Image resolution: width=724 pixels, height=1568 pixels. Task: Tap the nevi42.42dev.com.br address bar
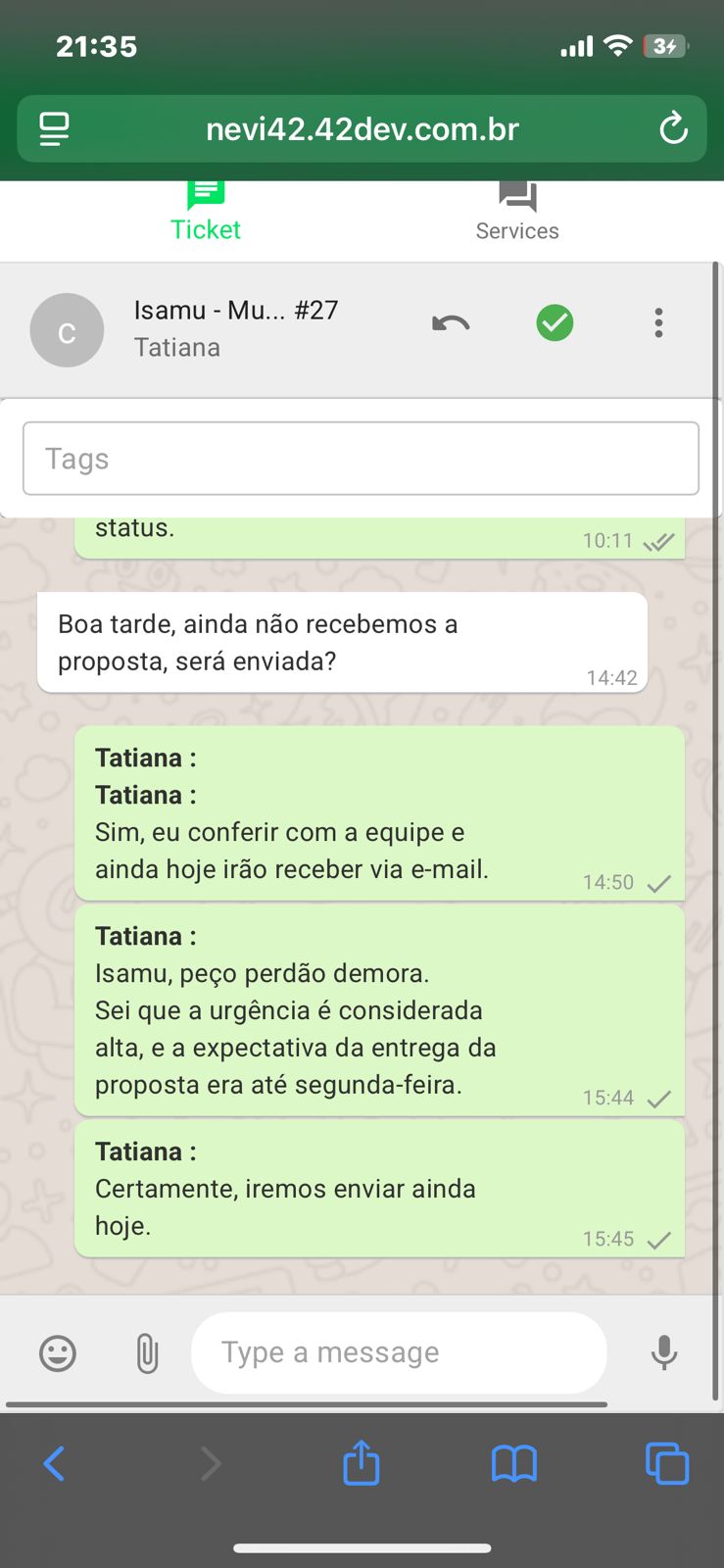tap(362, 128)
